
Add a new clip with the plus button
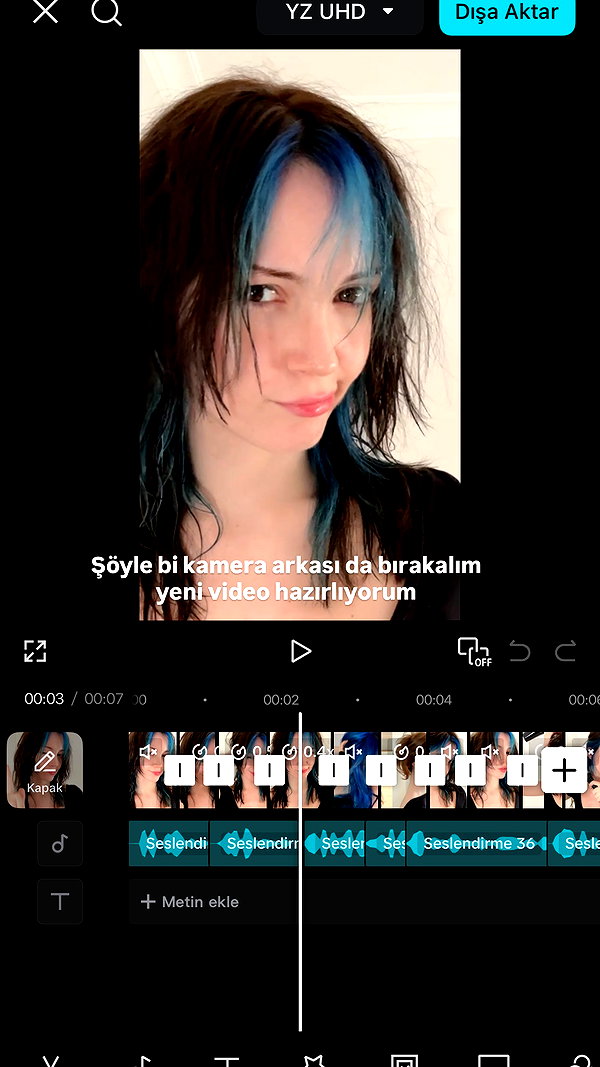coord(564,770)
